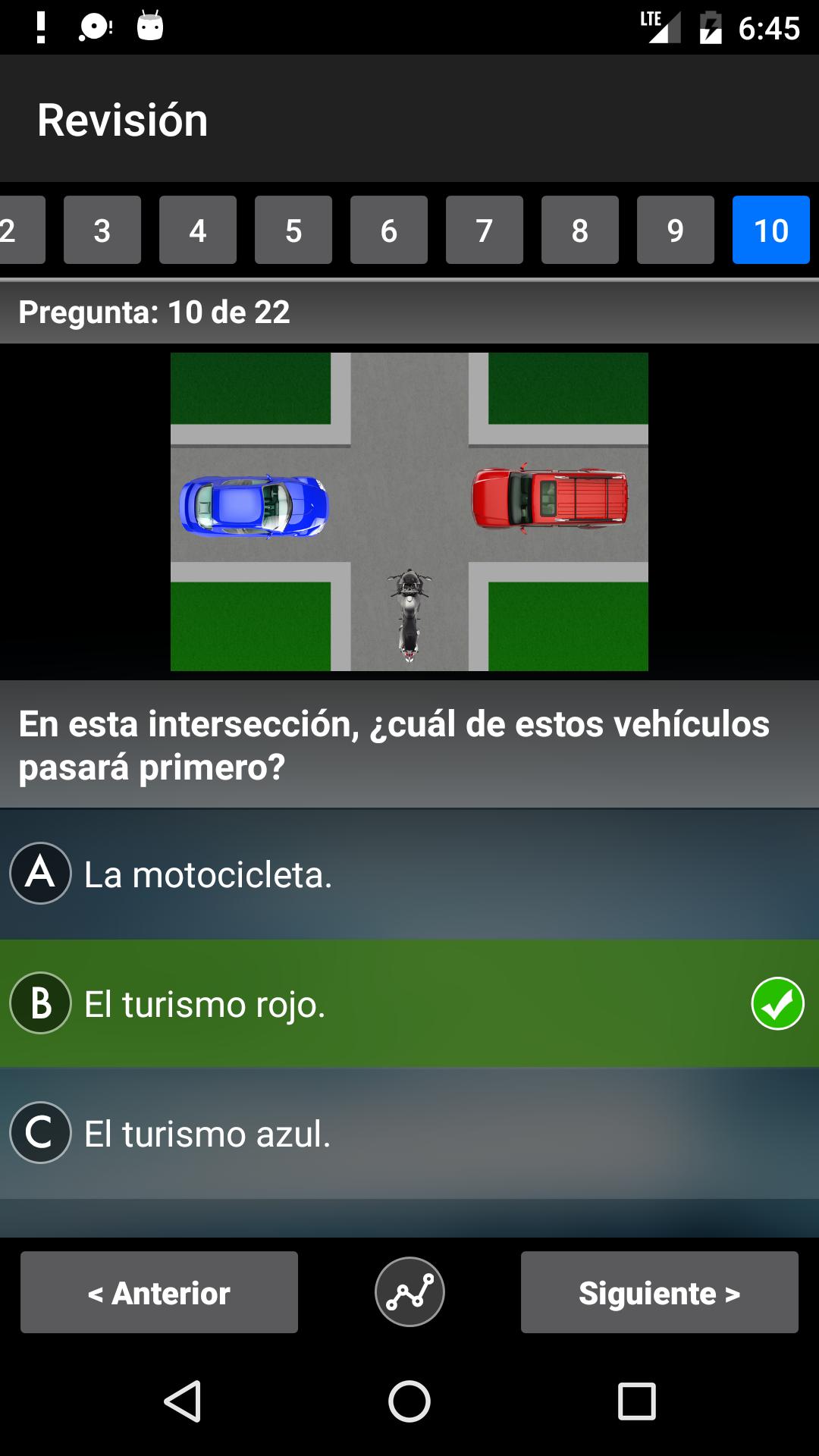Tap the system back button
Viewport: 819px width, 1456px height.
coord(183,1401)
